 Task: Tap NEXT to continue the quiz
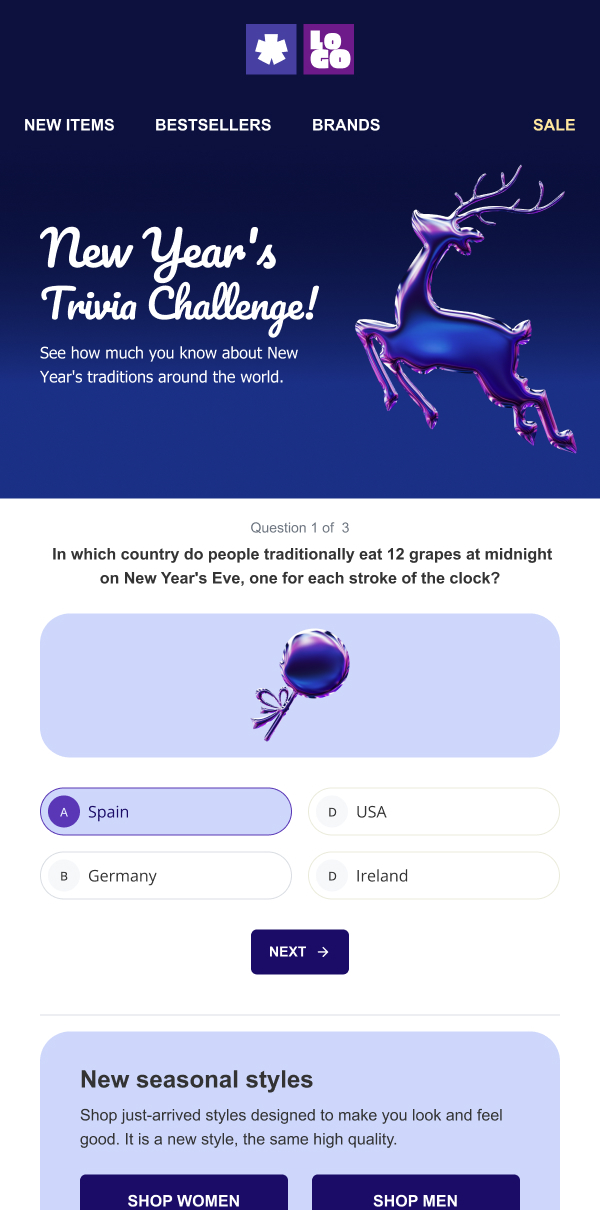click(300, 952)
